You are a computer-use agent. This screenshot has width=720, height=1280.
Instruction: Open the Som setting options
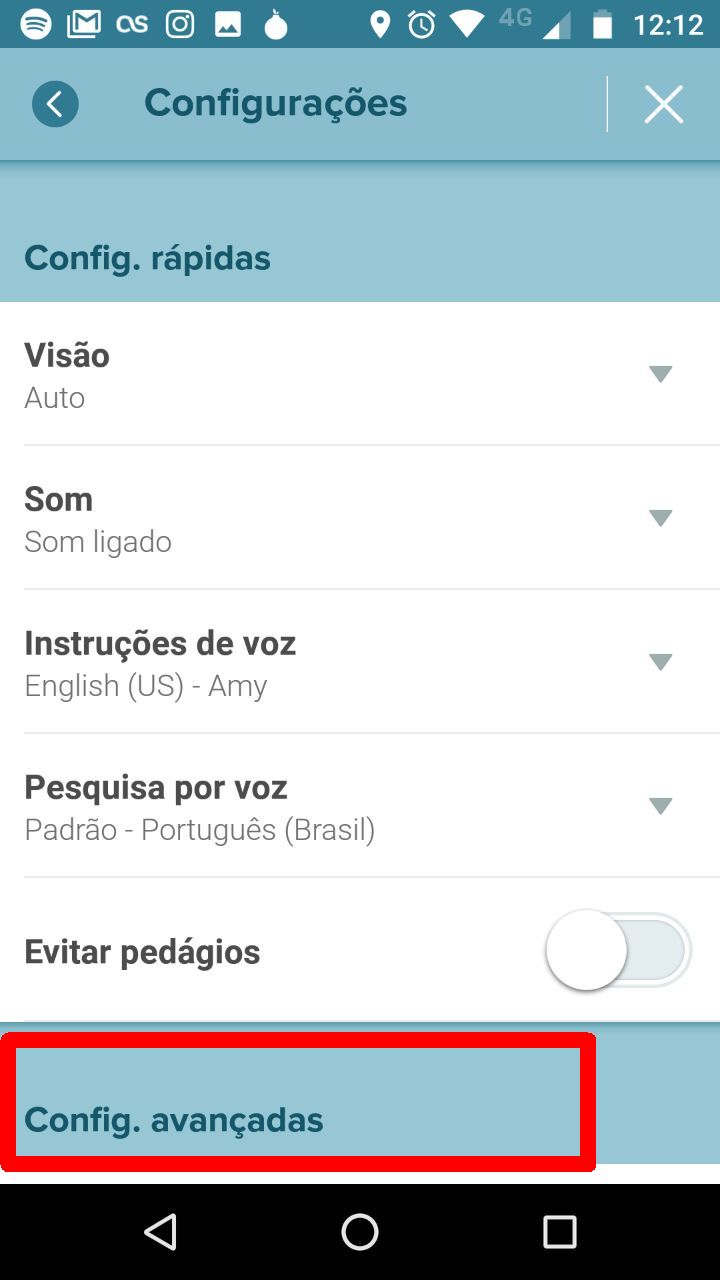pos(659,518)
